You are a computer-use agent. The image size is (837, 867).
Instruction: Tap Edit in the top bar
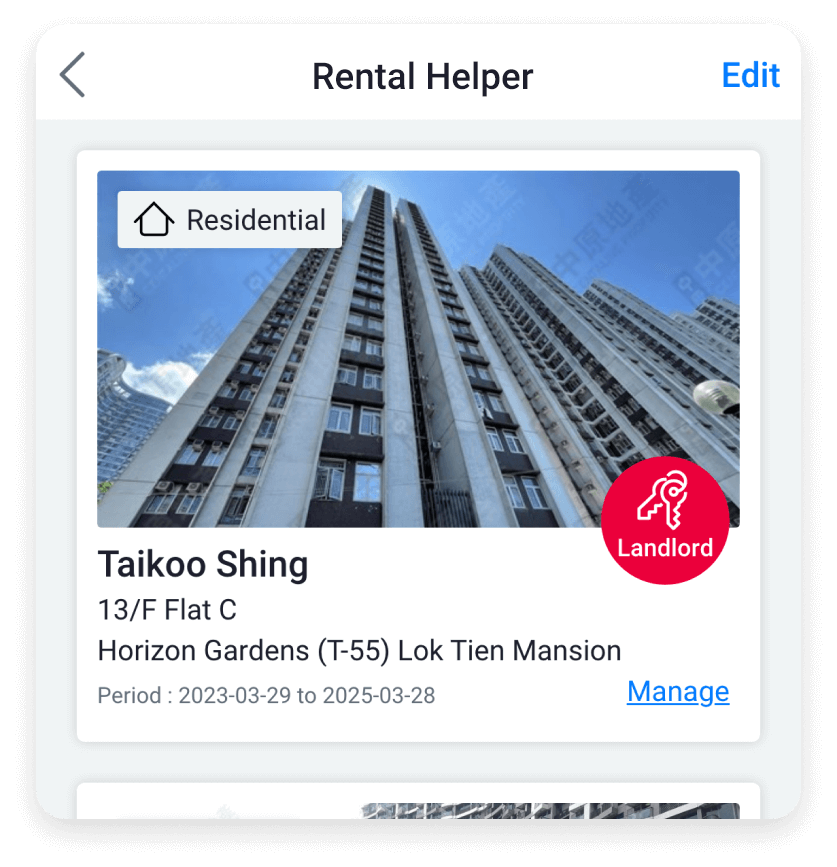click(x=750, y=76)
